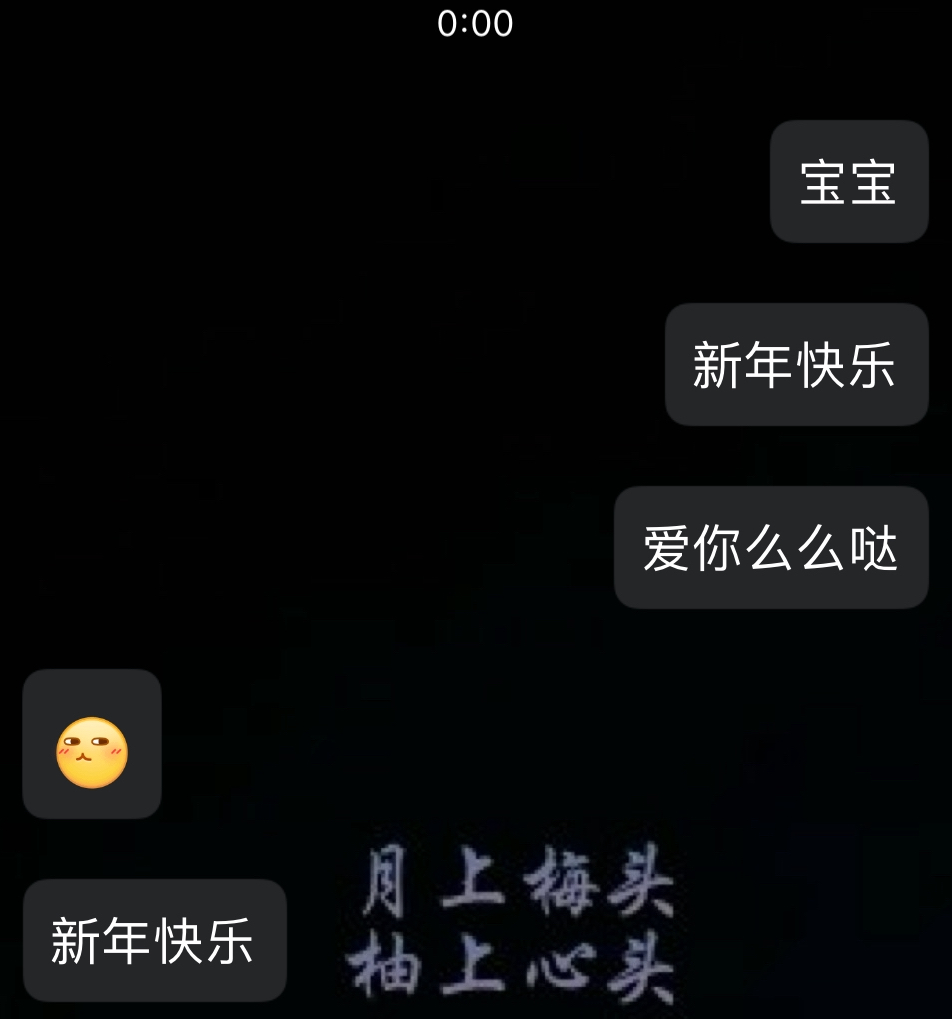The image size is (952, 1019).
Task: Click the 爱你么么哒 message bubble
Action: click(771, 547)
